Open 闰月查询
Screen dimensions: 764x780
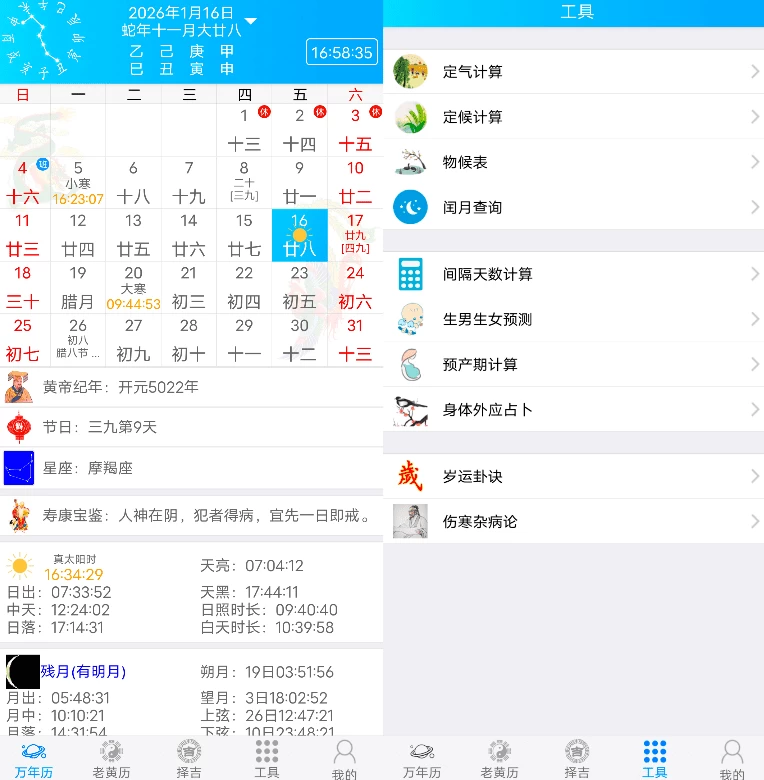pos(573,207)
